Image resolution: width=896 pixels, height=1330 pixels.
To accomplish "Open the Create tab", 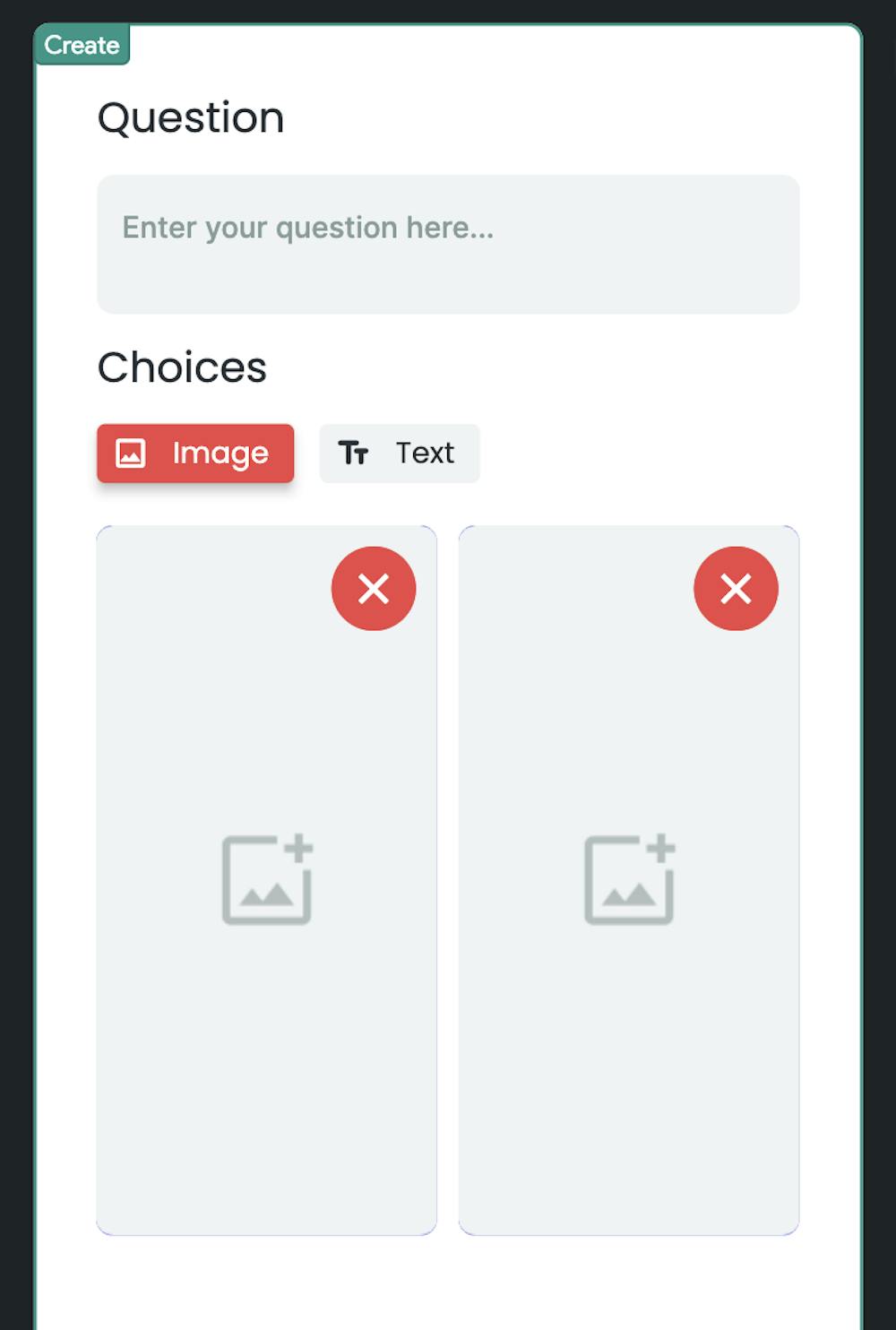I will 82,45.
